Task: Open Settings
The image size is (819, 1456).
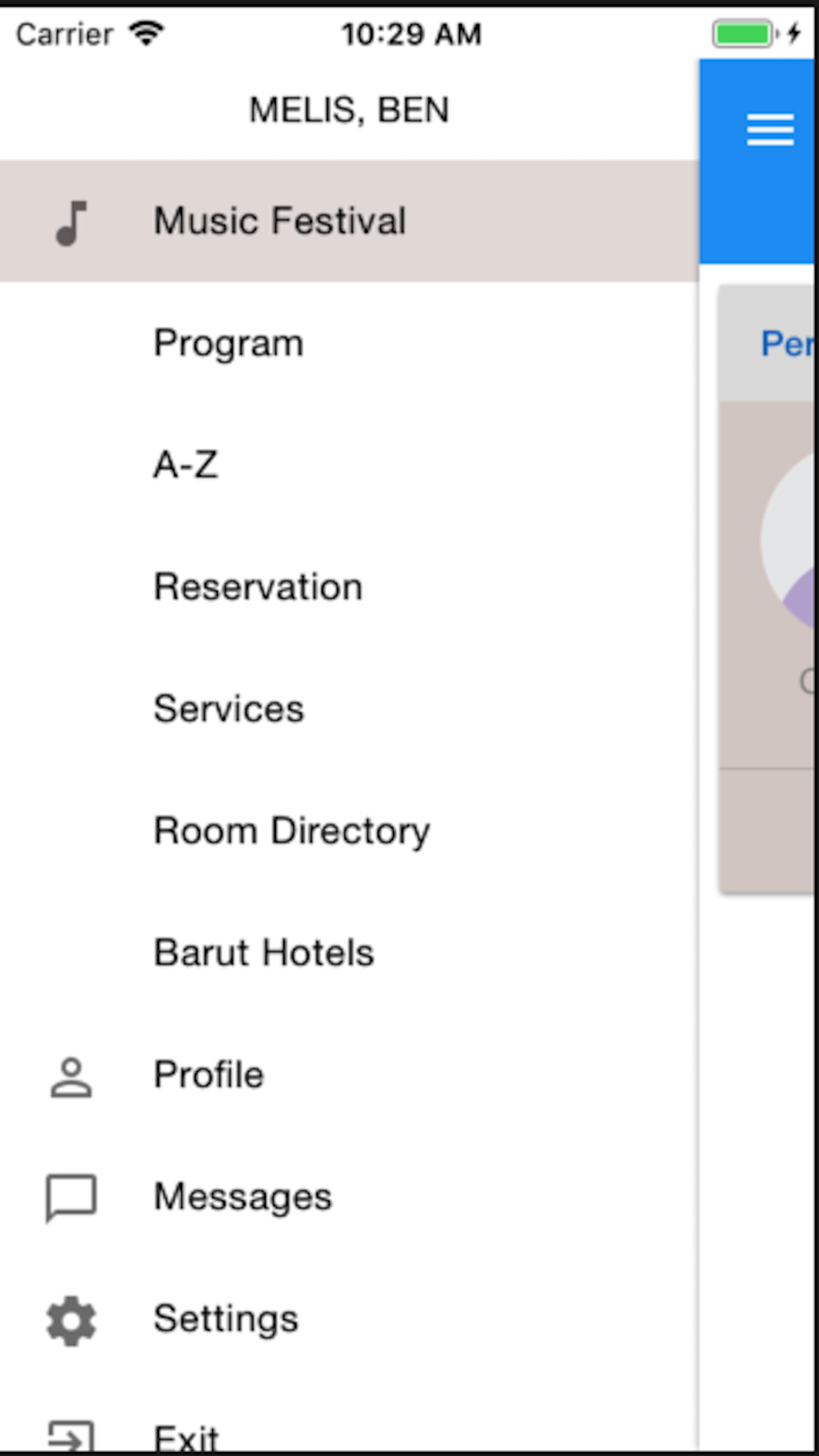Action: (x=349, y=1319)
